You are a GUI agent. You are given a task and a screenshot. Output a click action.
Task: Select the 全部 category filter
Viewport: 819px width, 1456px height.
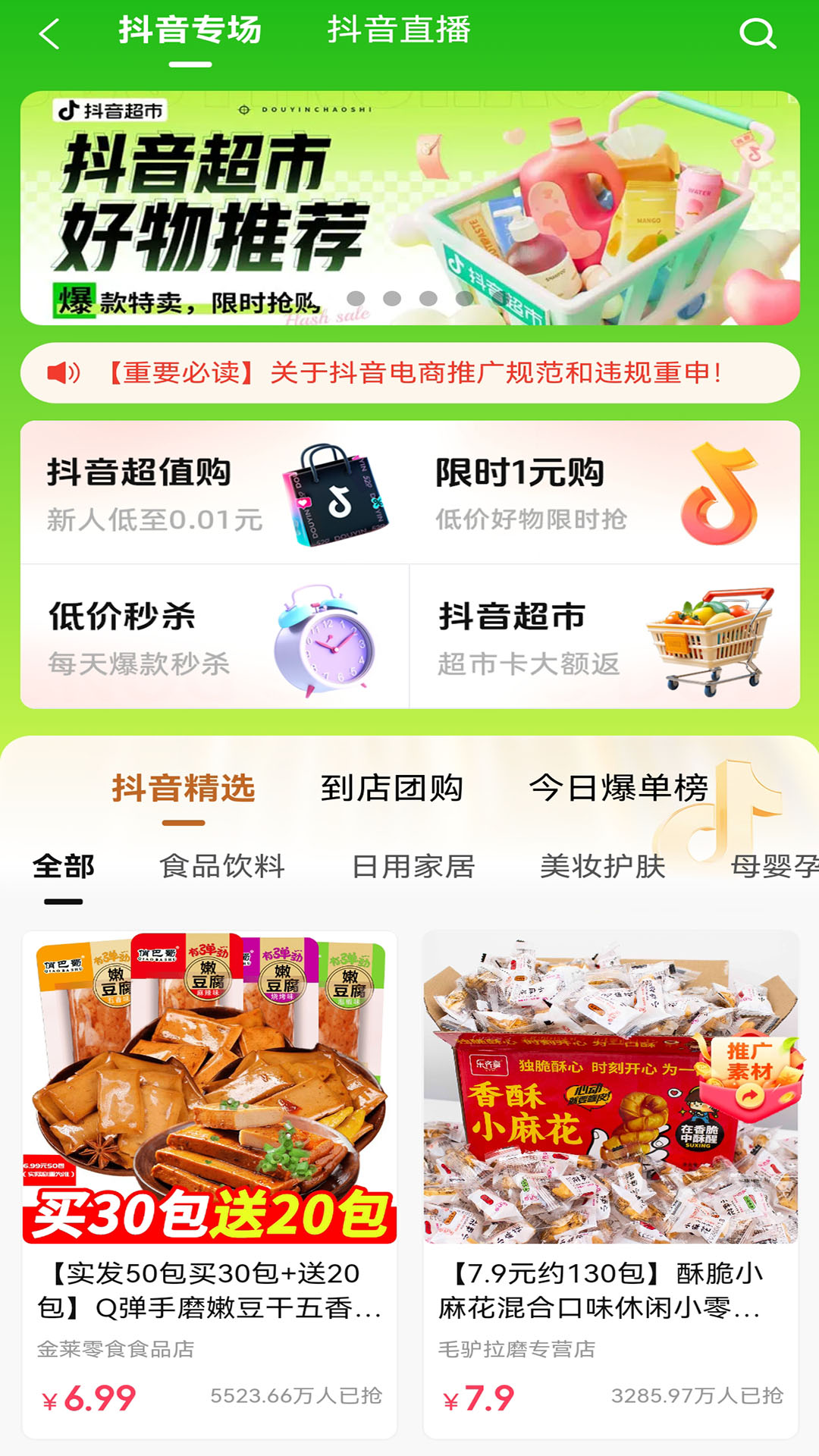62,867
